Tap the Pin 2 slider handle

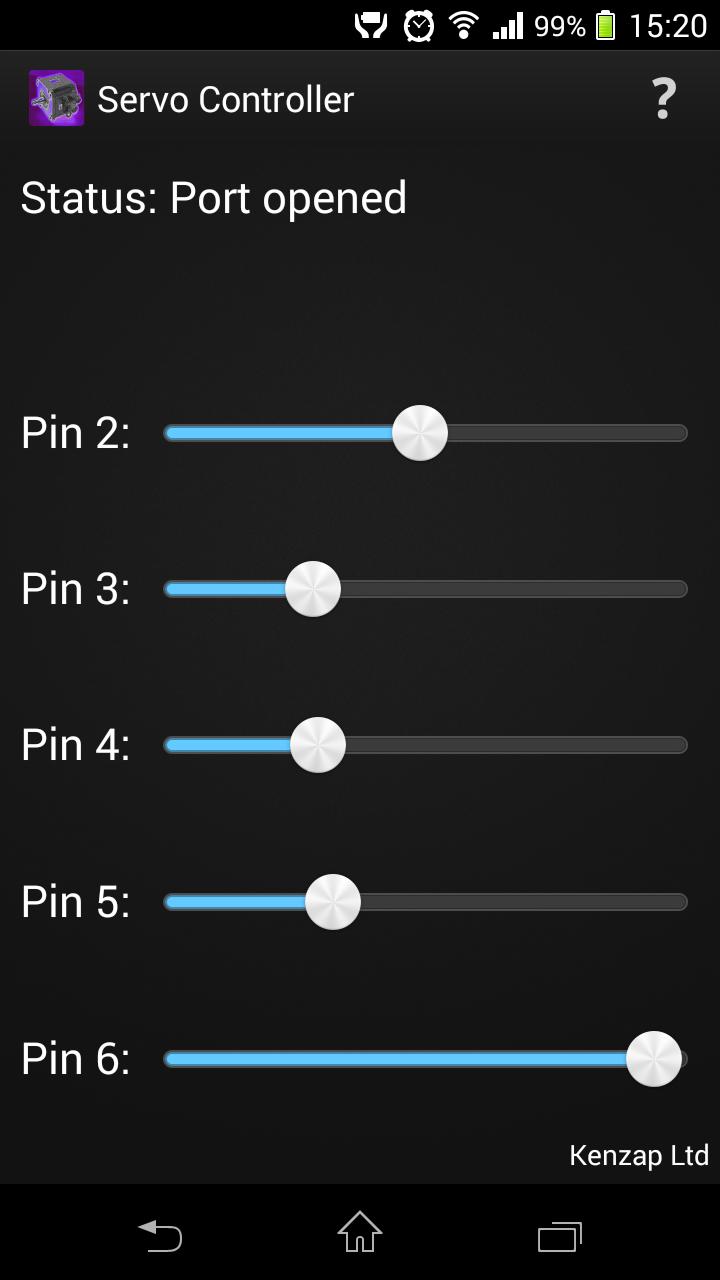420,433
